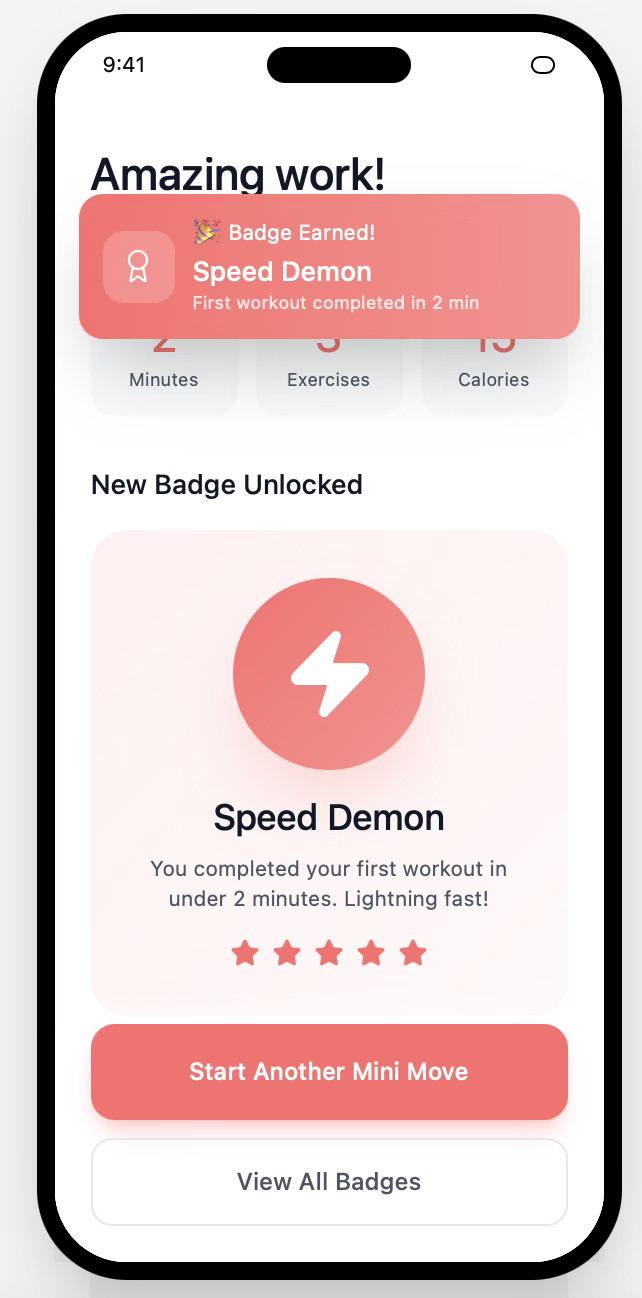Start another Mini Move workout
The width and height of the screenshot is (642, 1298).
[x=329, y=1072]
